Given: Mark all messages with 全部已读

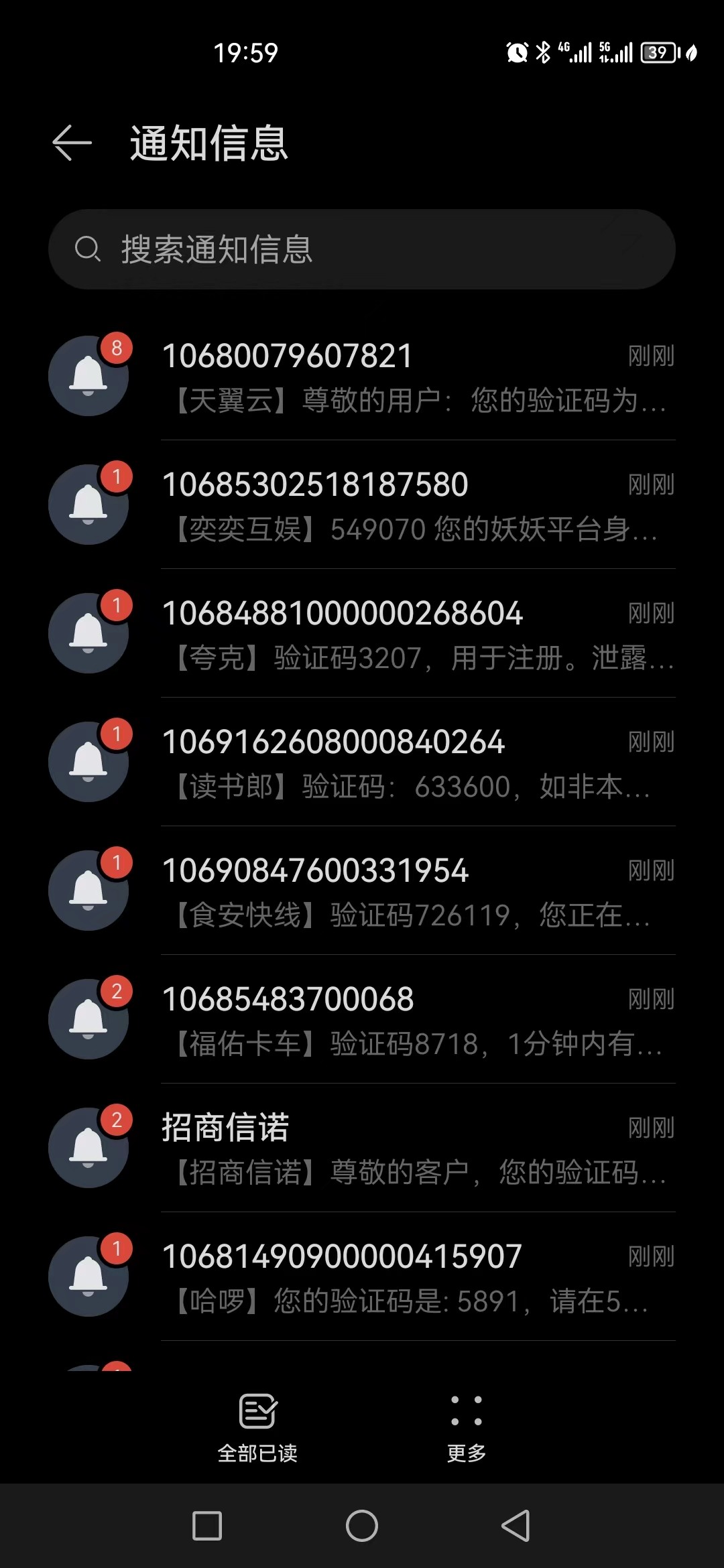Looking at the screenshot, I should click(x=257, y=1427).
